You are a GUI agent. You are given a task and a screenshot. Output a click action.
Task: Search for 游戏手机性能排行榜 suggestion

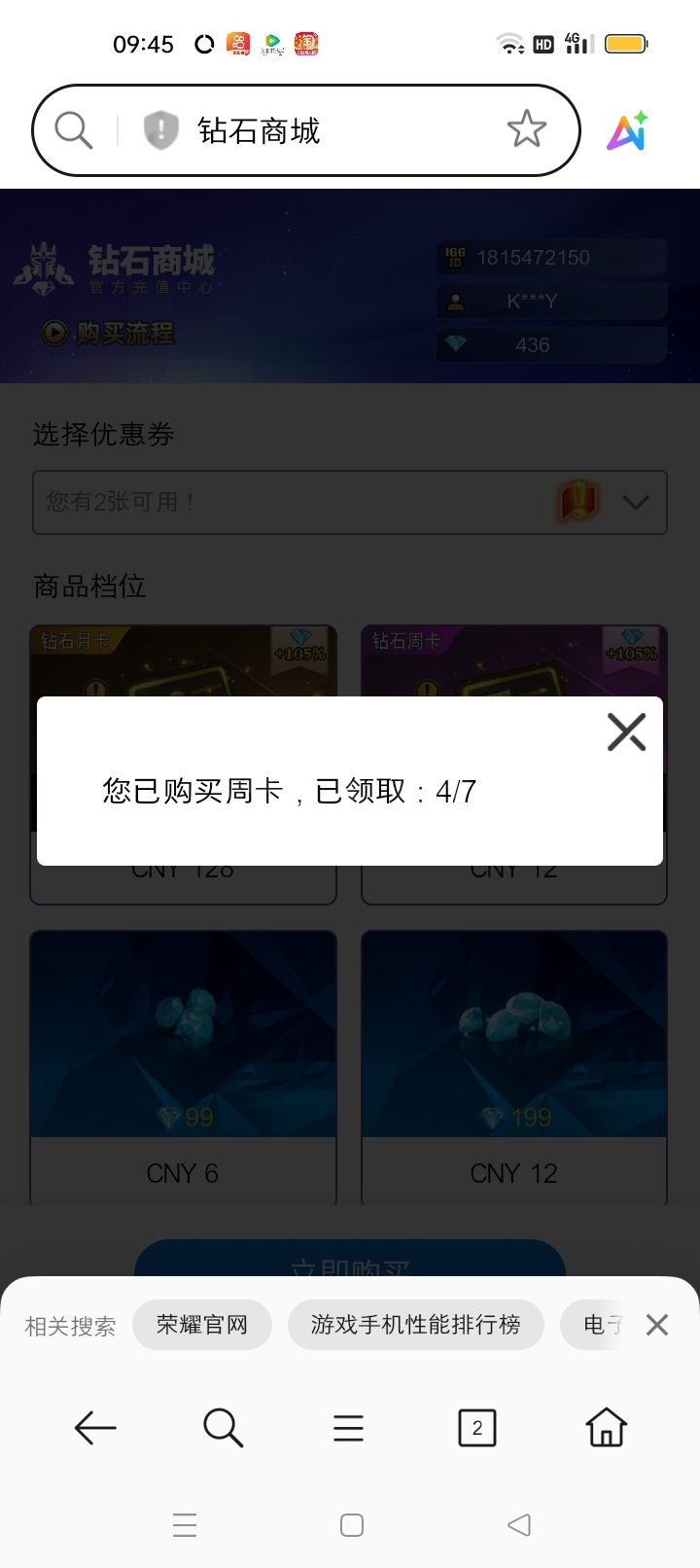click(415, 1325)
